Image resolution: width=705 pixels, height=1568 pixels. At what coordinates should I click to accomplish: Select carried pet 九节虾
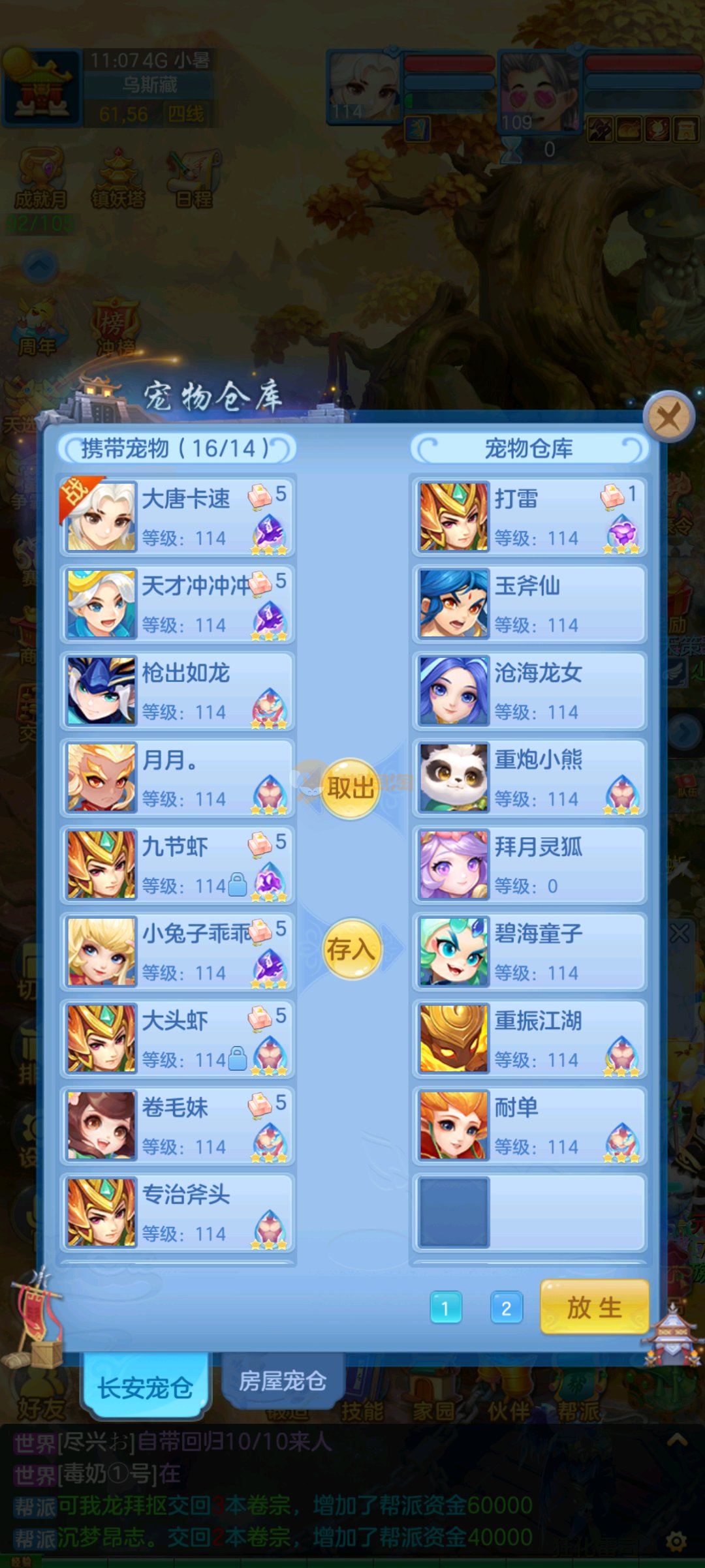coord(178,865)
